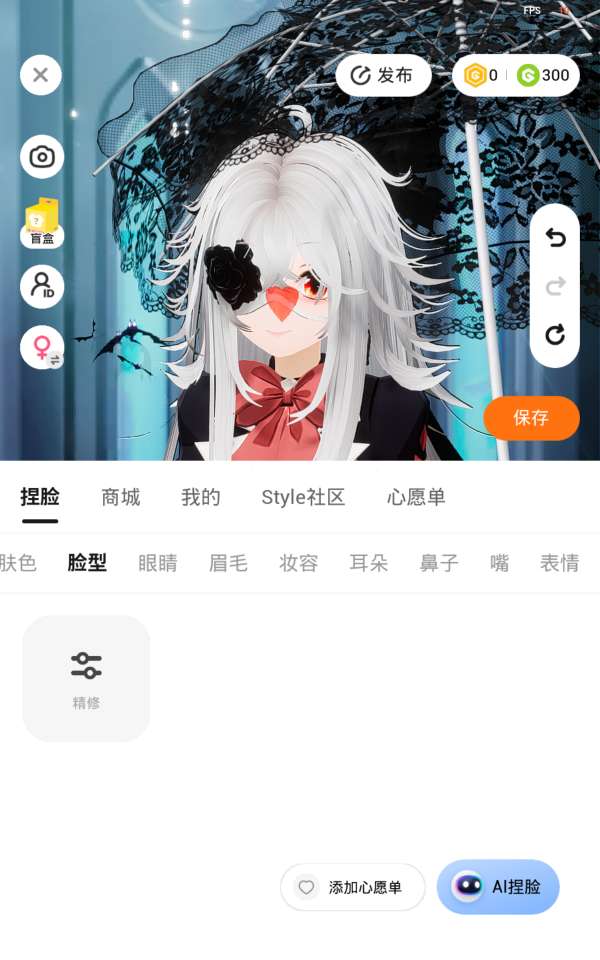Switch to the 我的 tab
The image size is (600, 960).
click(201, 497)
